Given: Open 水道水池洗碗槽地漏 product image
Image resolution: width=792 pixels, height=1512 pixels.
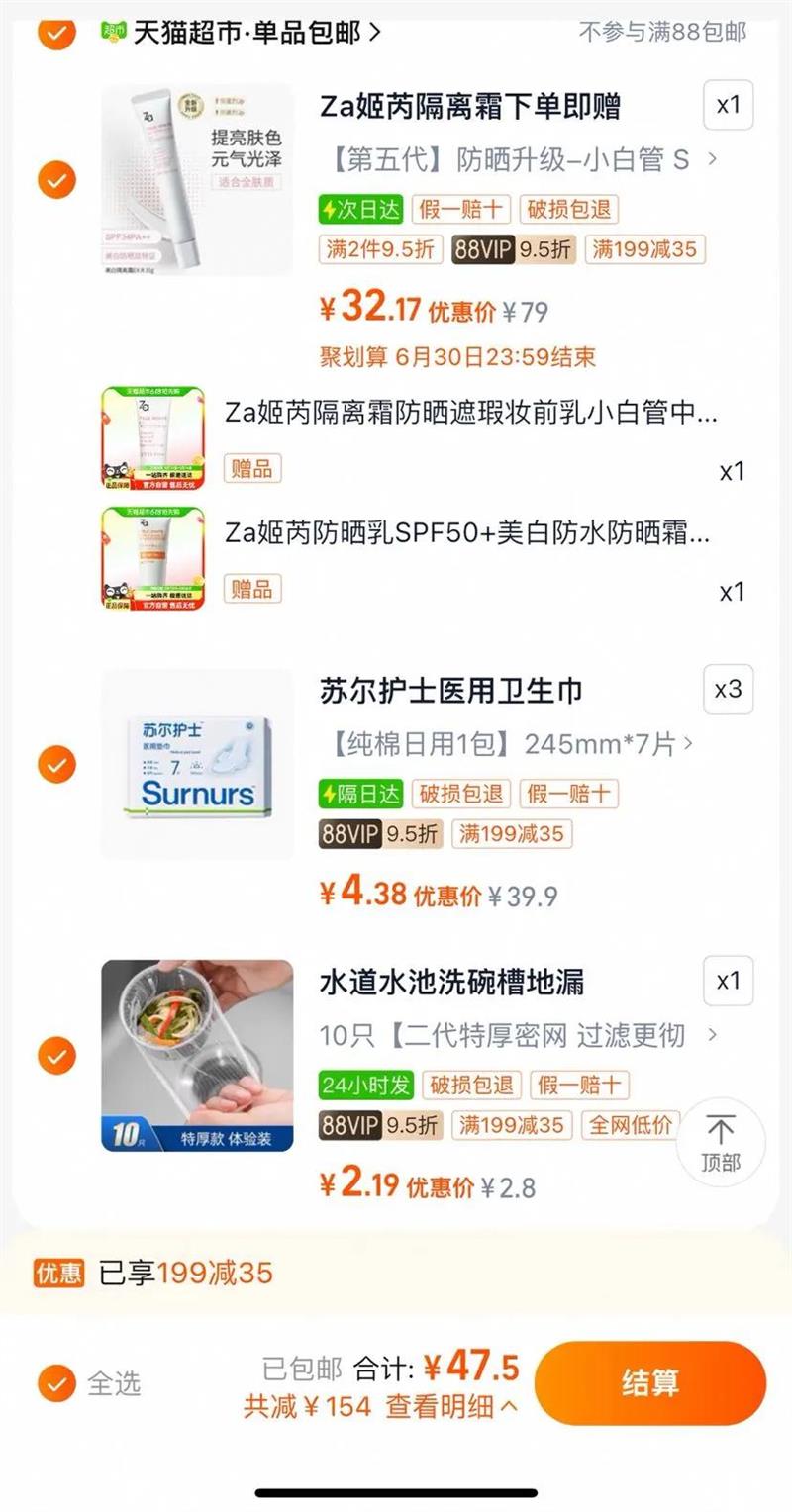Looking at the screenshot, I should point(197,1055).
